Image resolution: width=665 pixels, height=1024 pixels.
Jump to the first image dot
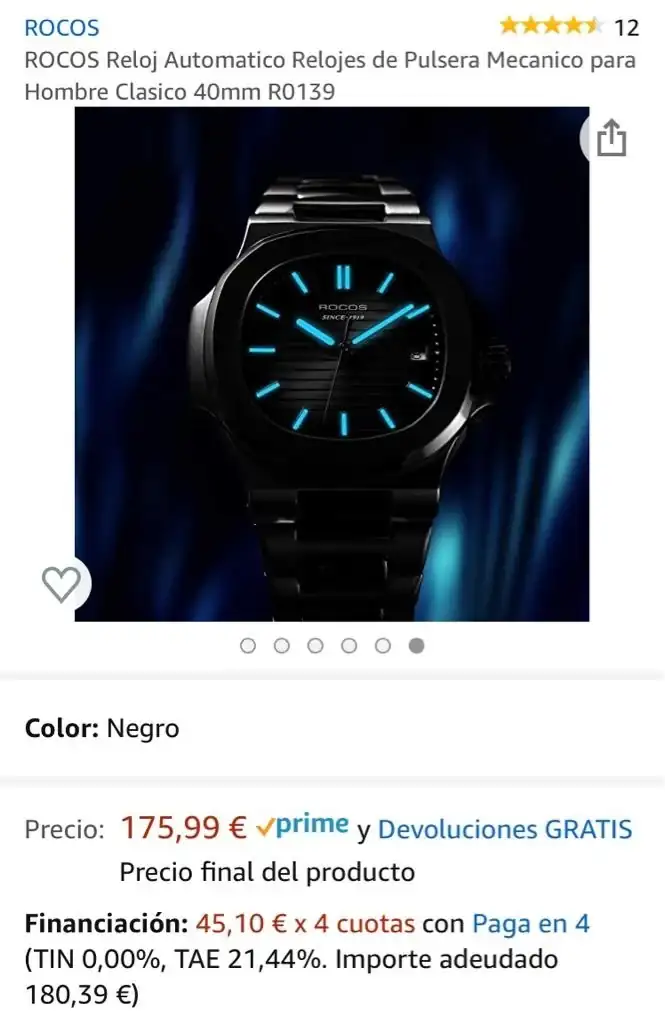point(248,646)
